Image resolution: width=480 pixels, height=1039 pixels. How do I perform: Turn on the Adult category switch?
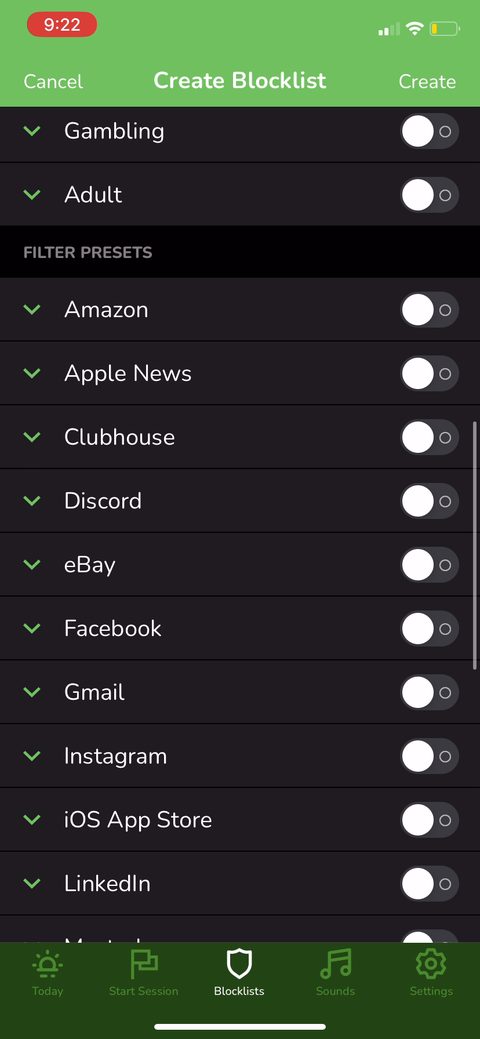(x=430, y=195)
